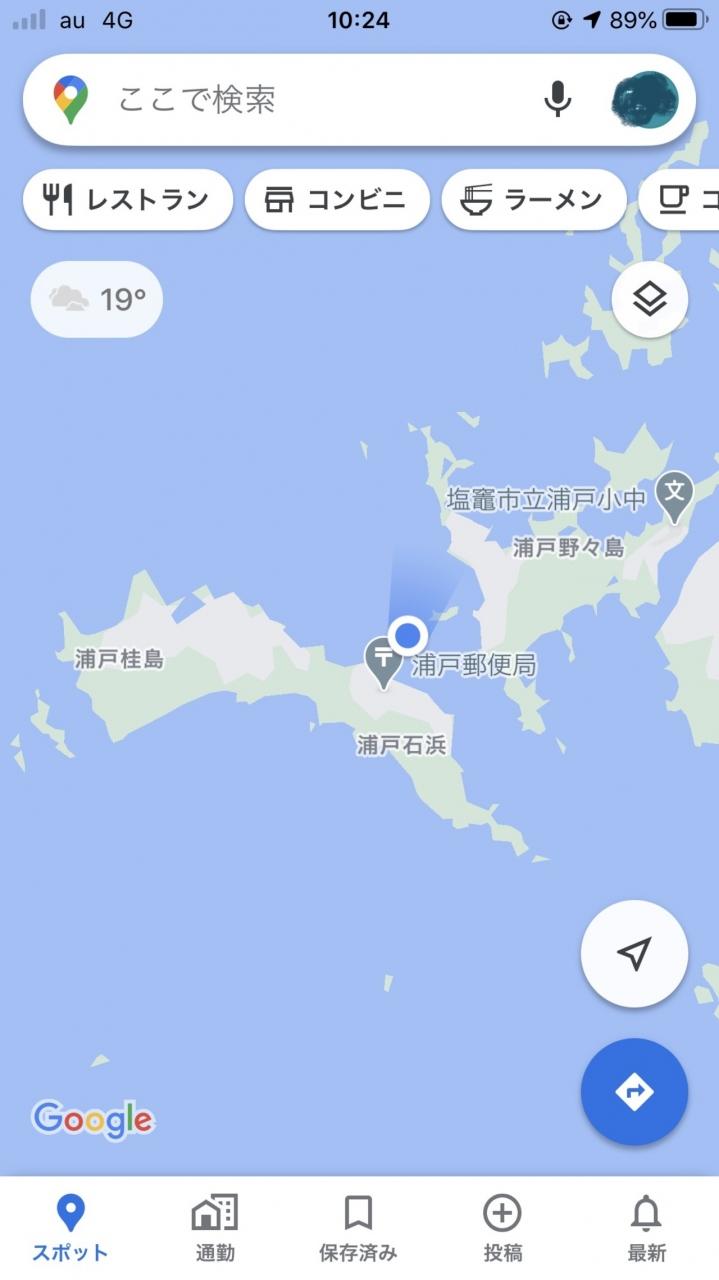This screenshot has height=1280, width=719.
Task: Select the コンビニ chip
Action: [337, 200]
